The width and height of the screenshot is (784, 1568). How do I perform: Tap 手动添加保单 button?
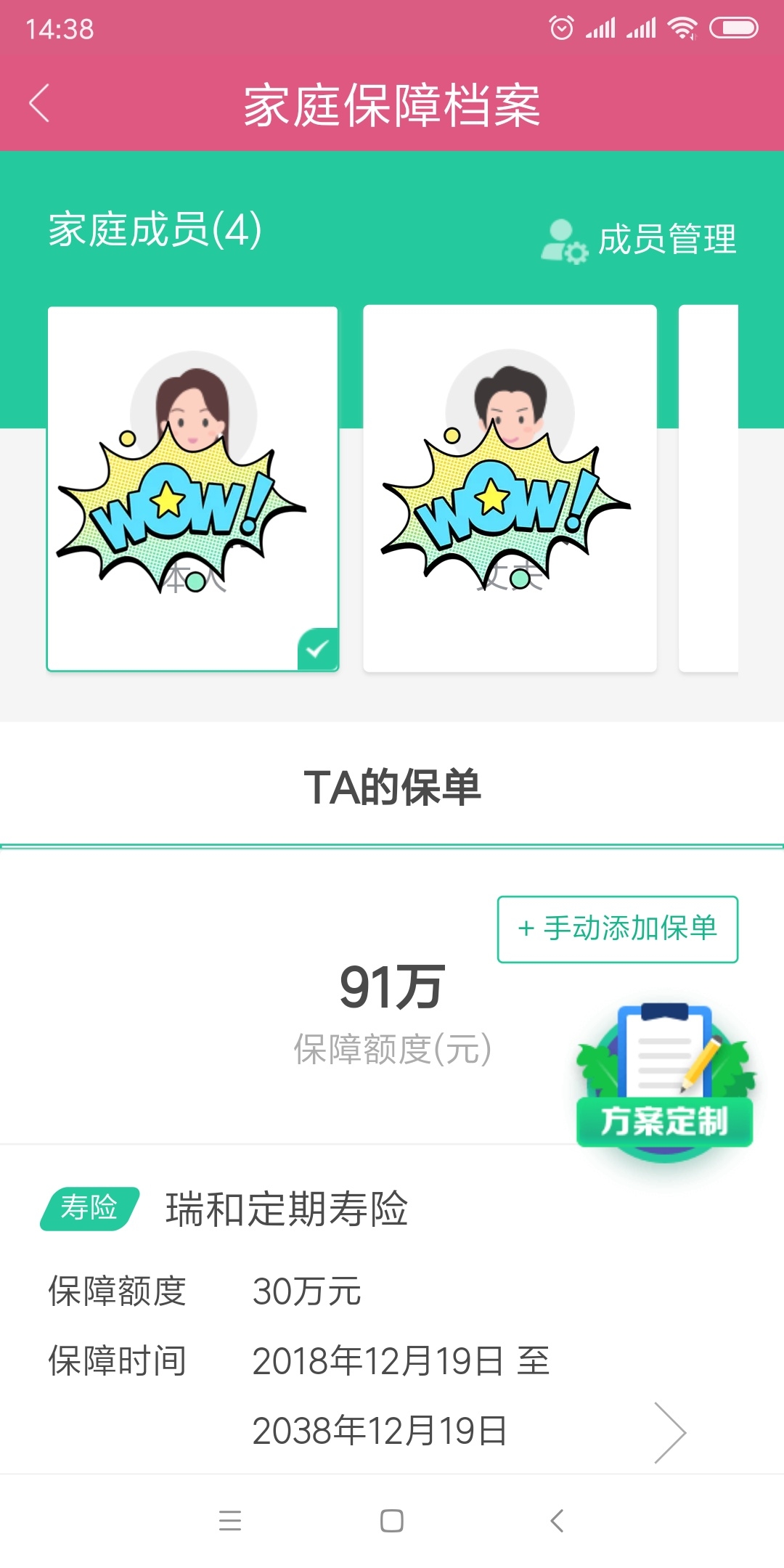tap(618, 929)
